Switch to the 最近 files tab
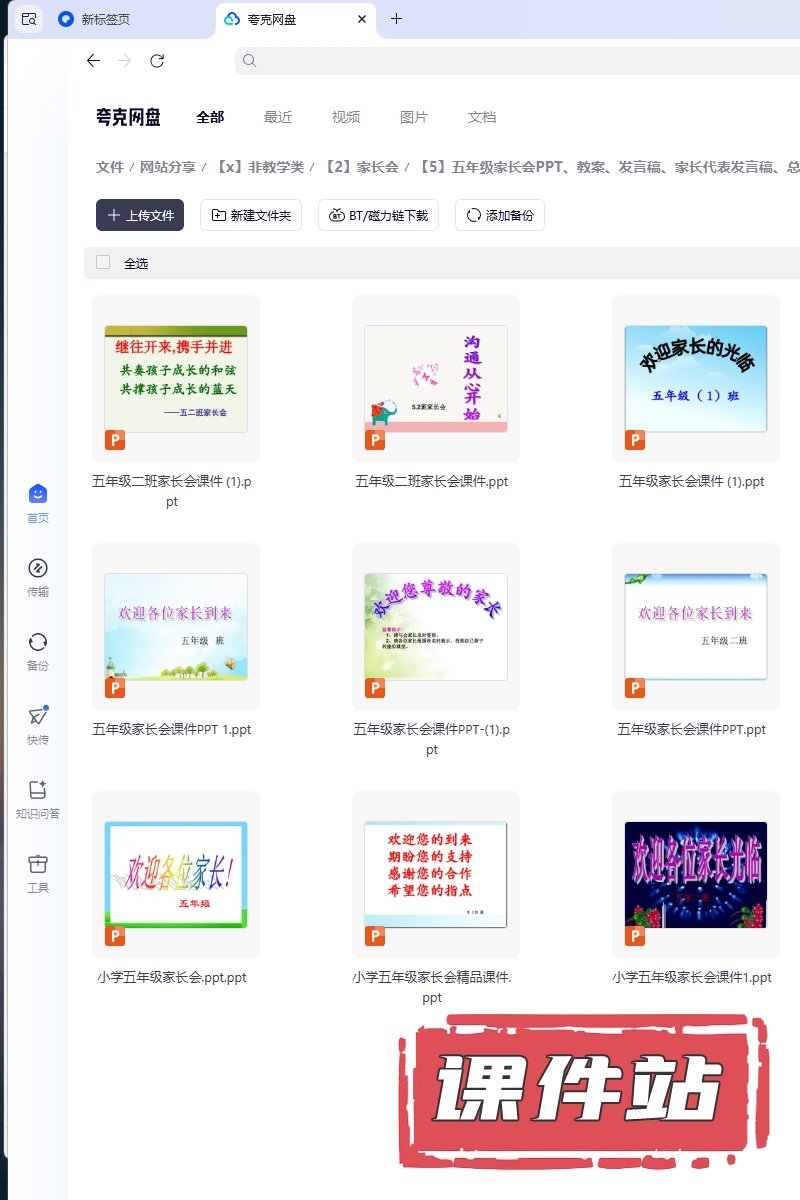This screenshot has width=800, height=1200. (278, 117)
